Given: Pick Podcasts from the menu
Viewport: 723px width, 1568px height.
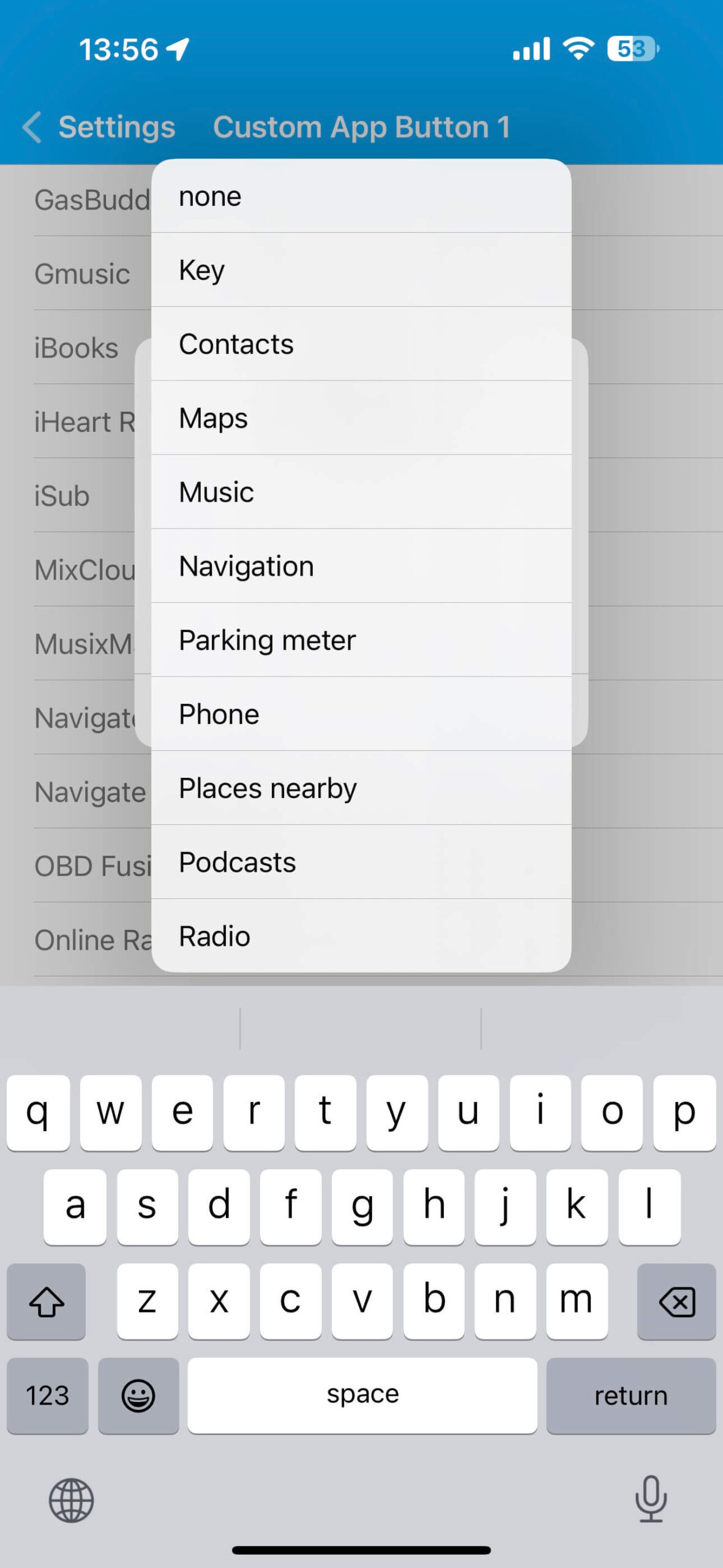Looking at the screenshot, I should point(361,862).
